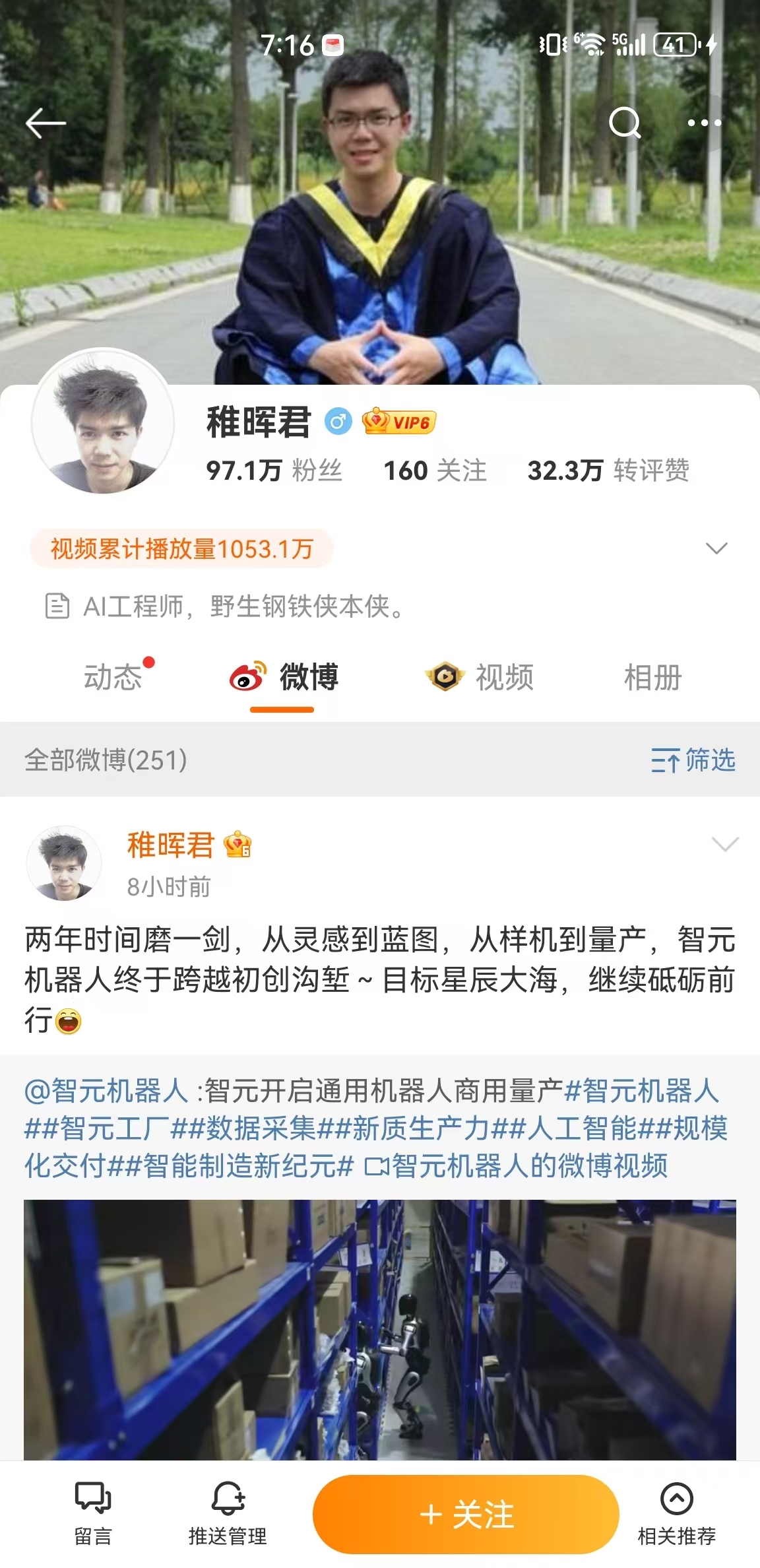Open the profile avatar picture
This screenshot has width=760, height=1568.
[x=103, y=422]
